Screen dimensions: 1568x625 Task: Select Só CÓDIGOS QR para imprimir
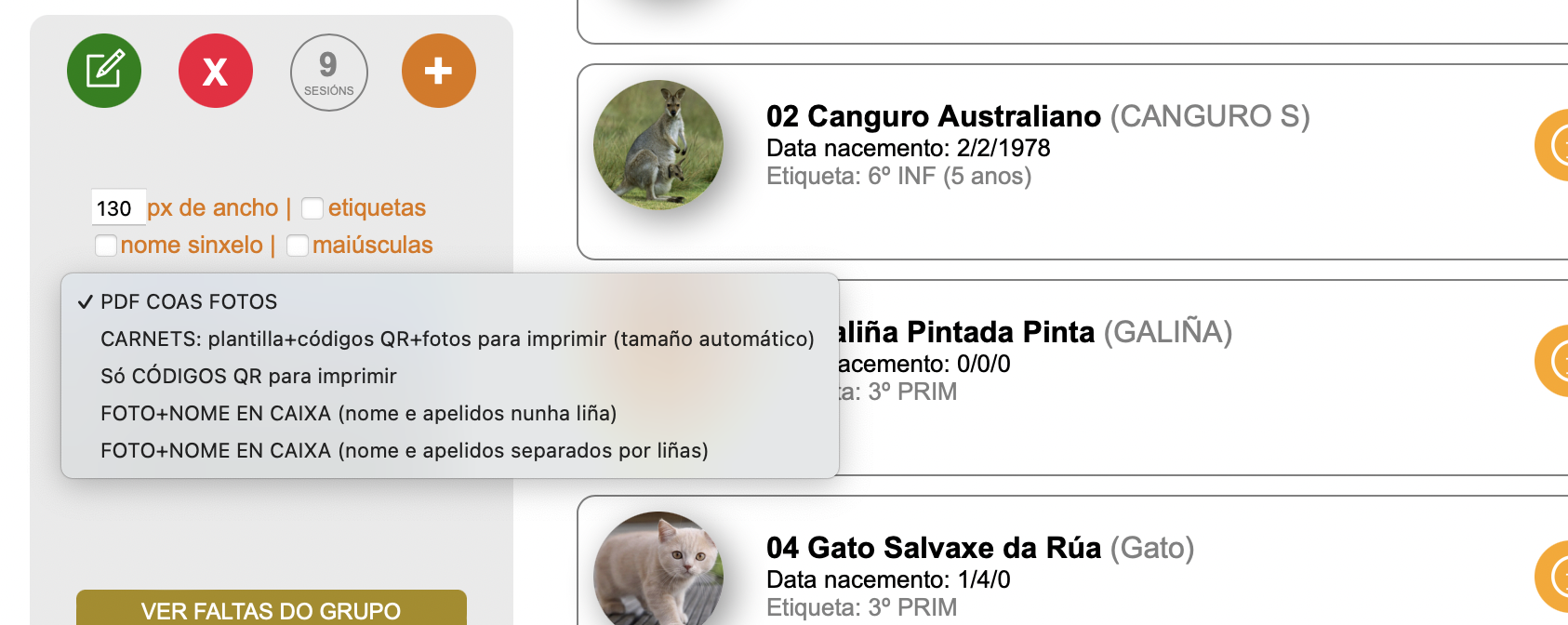point(248,376)
